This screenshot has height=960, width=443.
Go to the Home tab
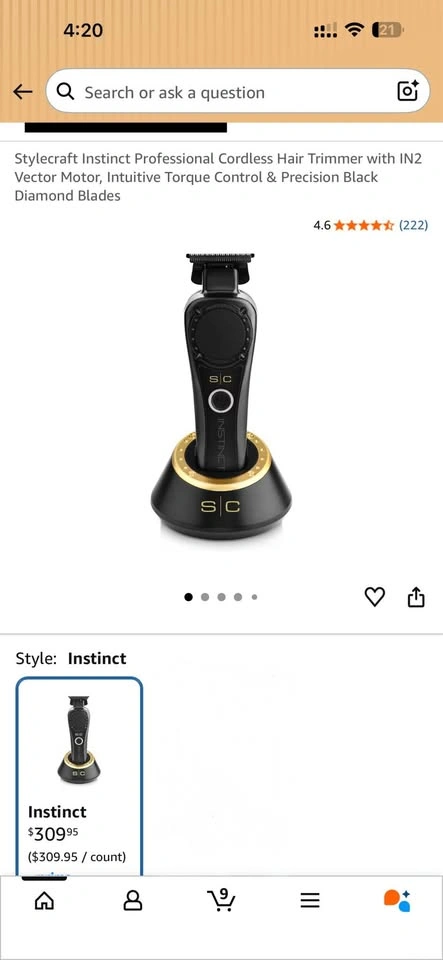coord(44,901)
